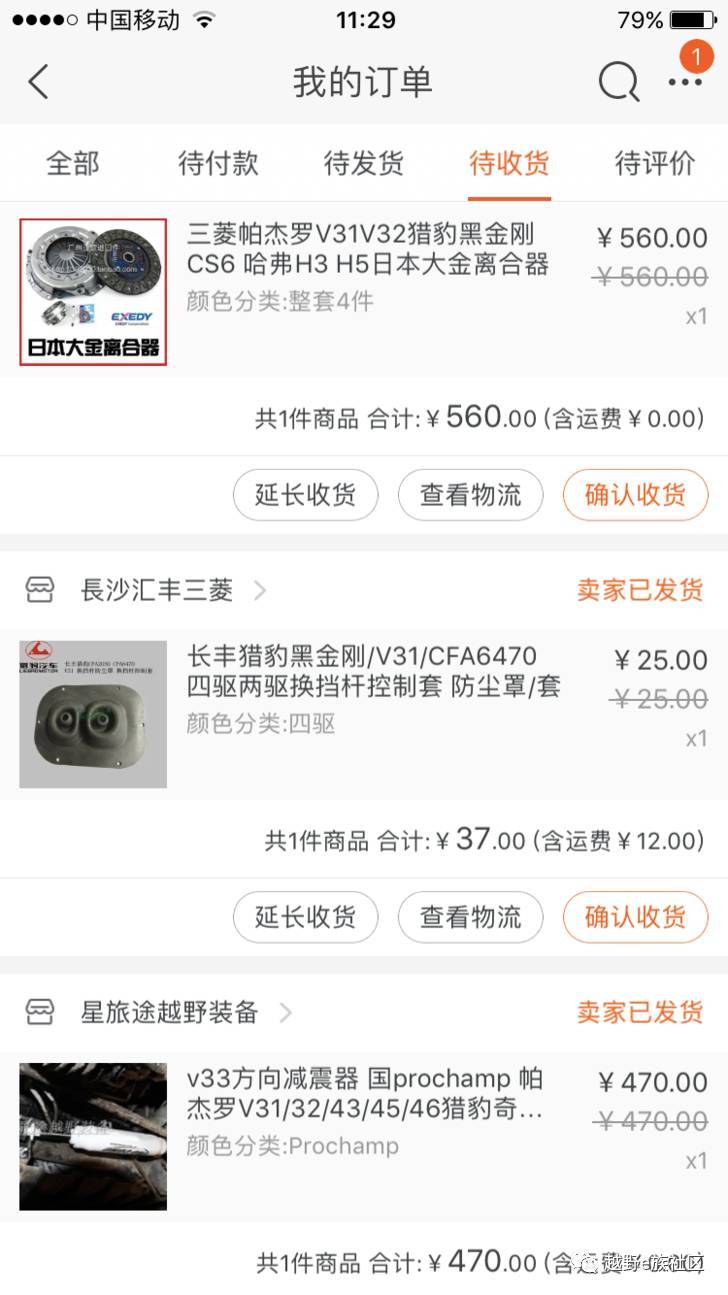The image size is (728, 1295).
Task: Switch to the 待付款 tab
Action: pyautogui.click(x=217, y=163)
